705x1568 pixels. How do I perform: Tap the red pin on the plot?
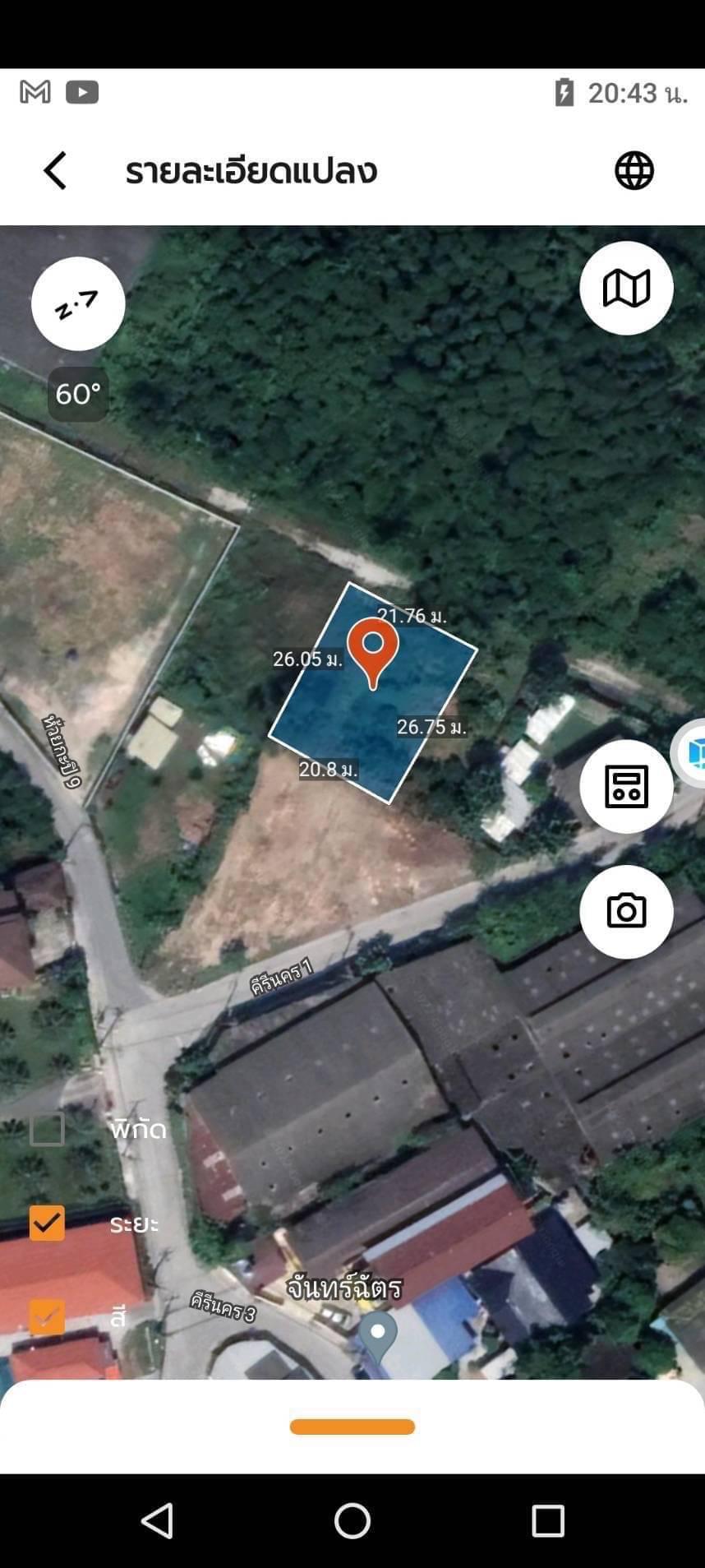coord(373,651)
